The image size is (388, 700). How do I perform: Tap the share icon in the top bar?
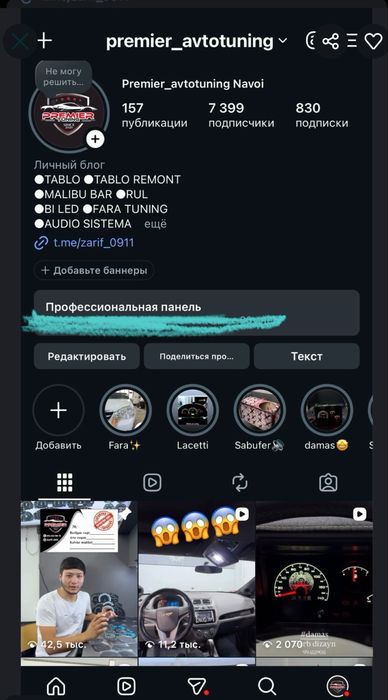point(330,42)
